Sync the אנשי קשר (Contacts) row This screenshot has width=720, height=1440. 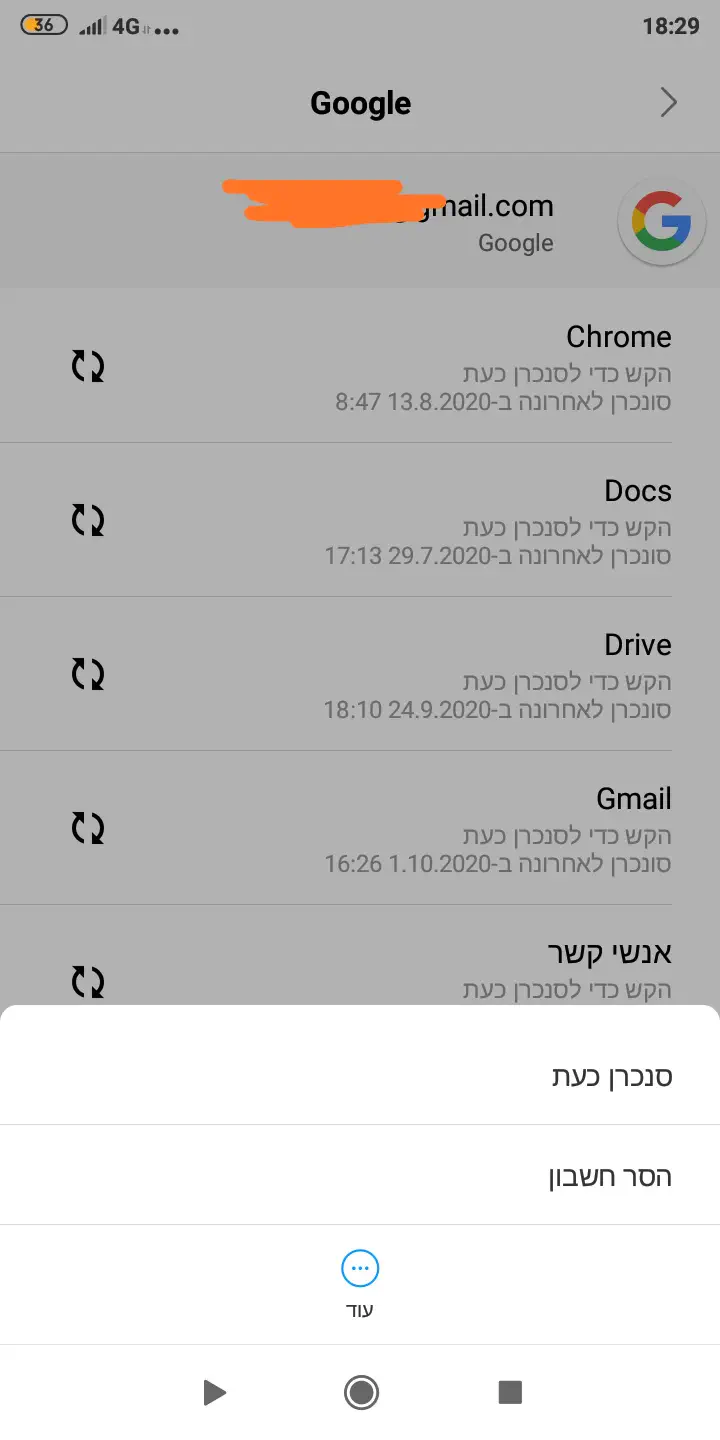pos(88,980)
